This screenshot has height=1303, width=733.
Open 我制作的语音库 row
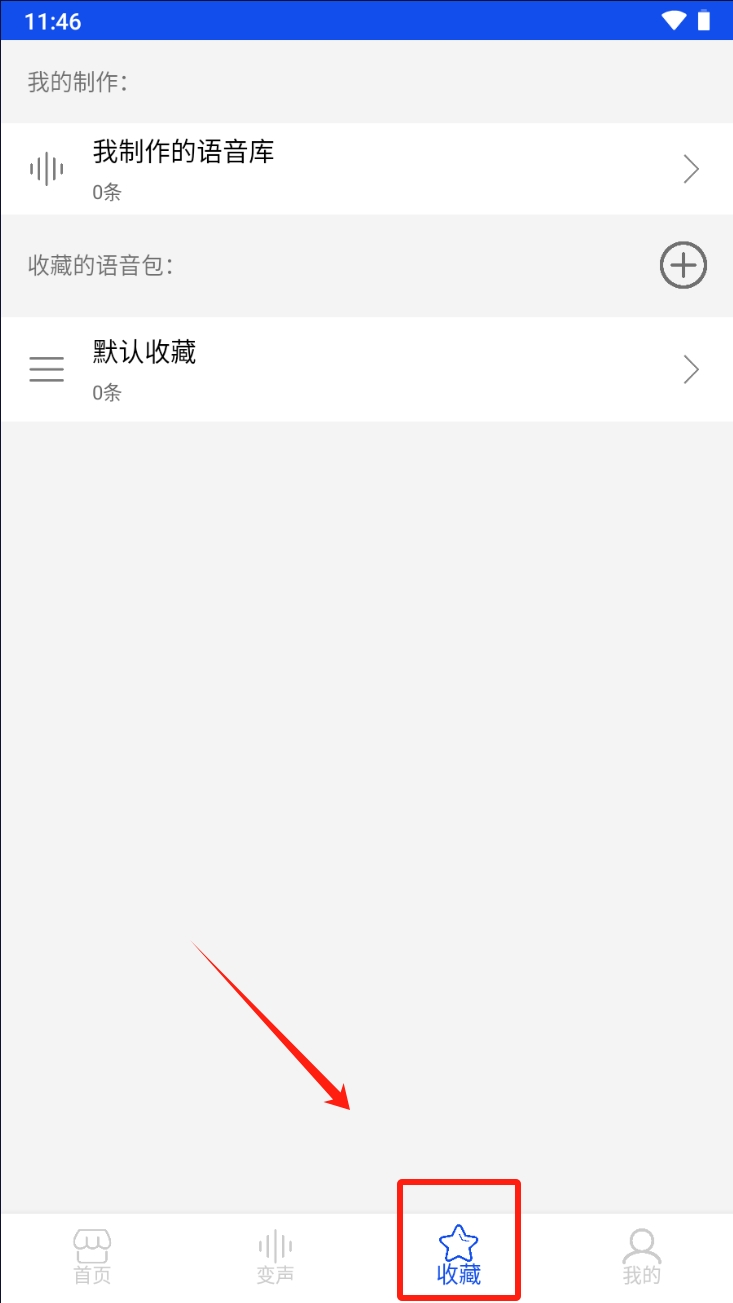coord(366,169)
